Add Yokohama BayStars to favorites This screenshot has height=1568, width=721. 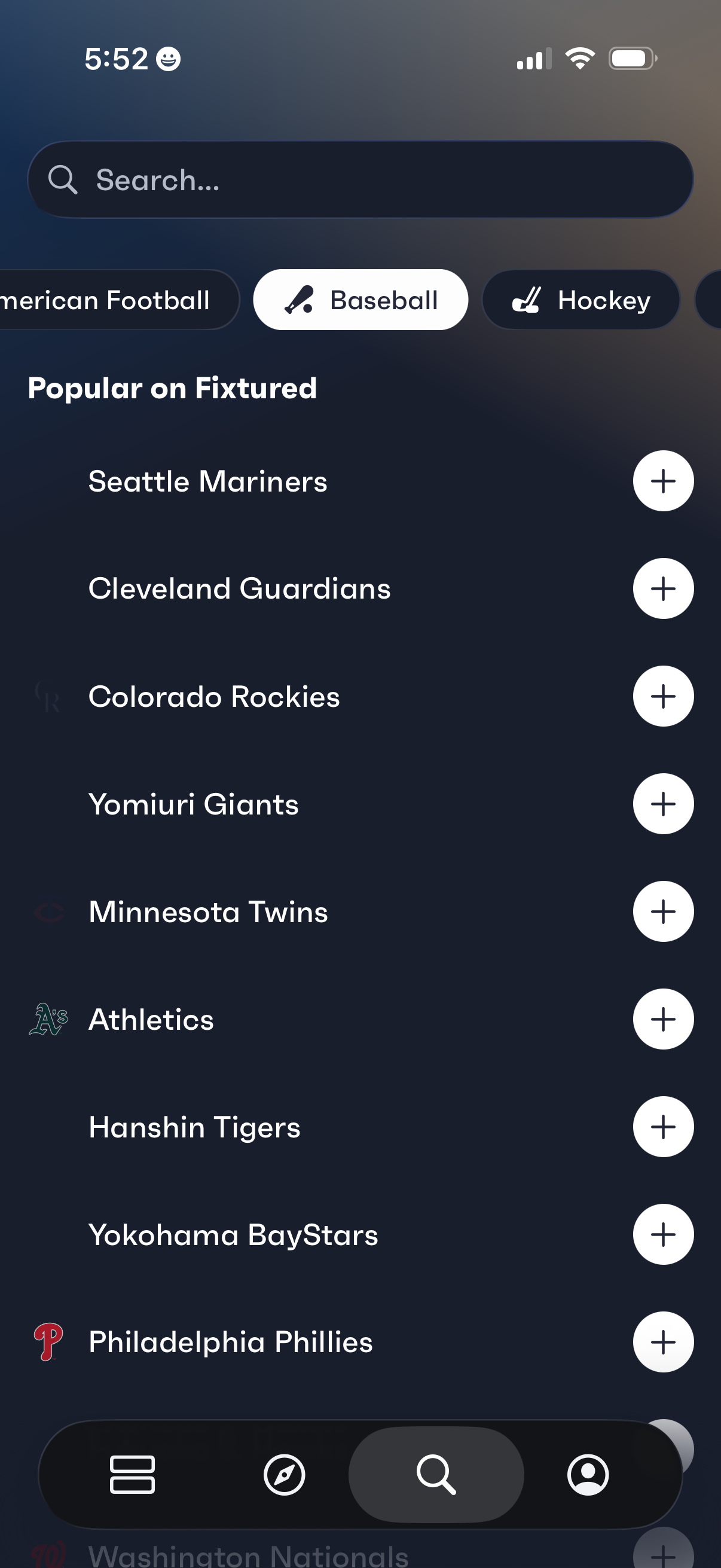(x=662, y=1234)
